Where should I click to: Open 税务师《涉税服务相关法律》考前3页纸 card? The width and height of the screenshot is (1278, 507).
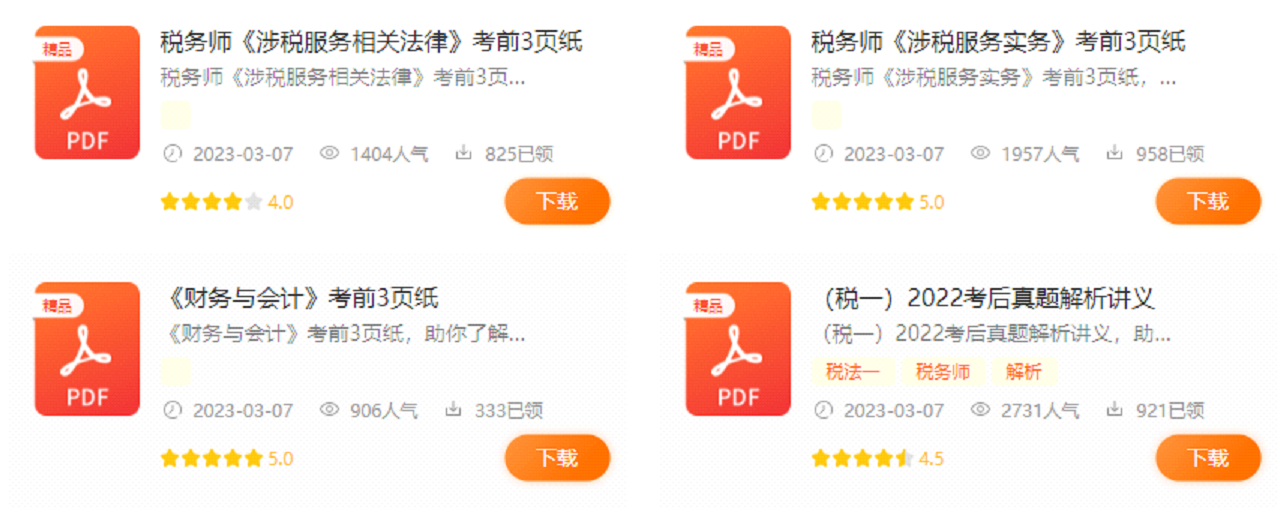[371, 42]
